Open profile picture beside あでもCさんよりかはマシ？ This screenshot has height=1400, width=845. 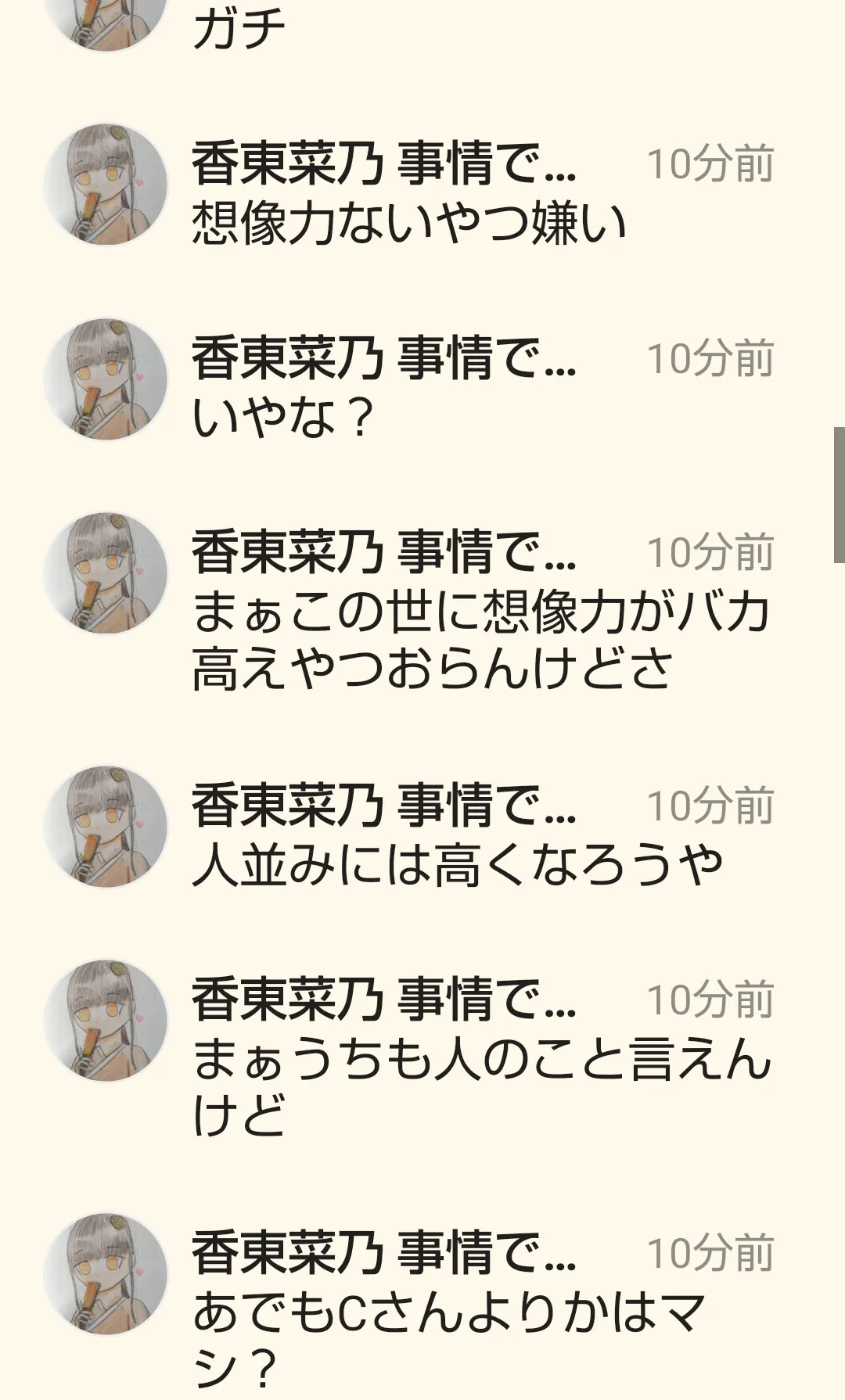[x=106, y=1274]
